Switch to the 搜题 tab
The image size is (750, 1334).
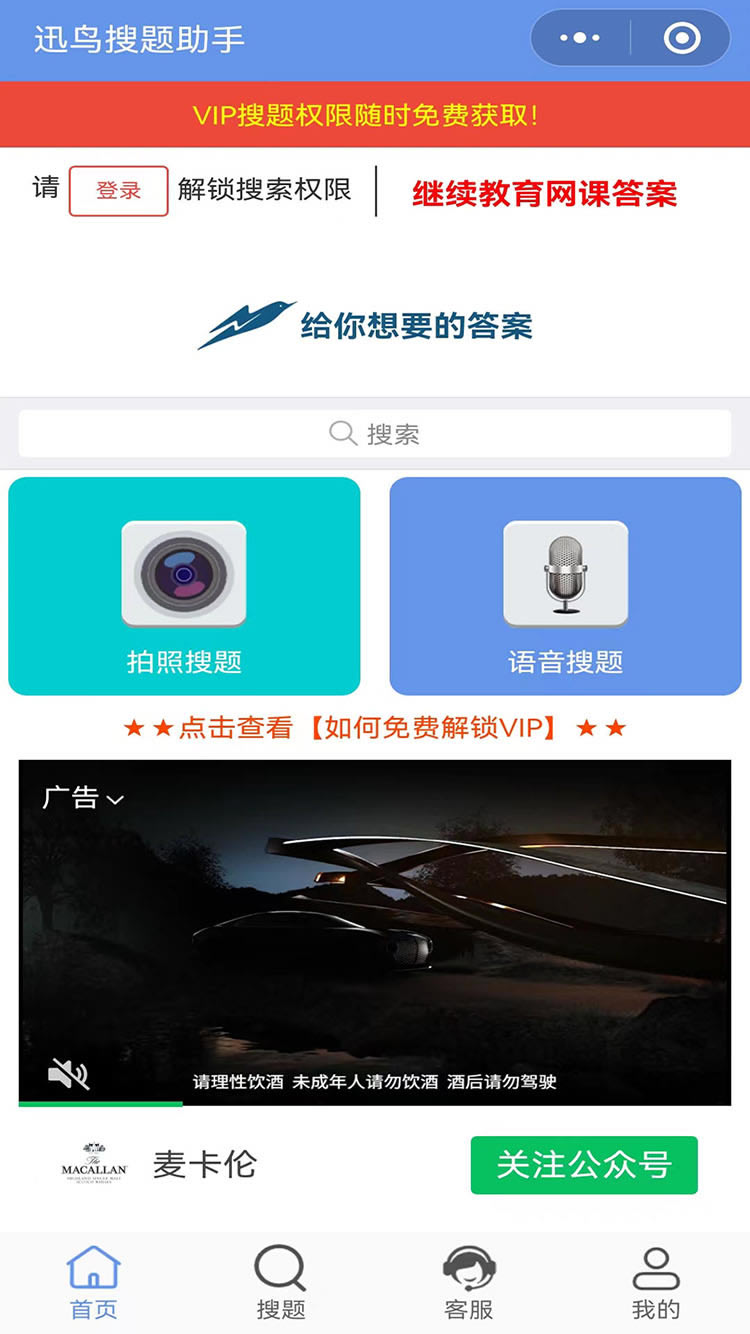(x=280, y=1283)
